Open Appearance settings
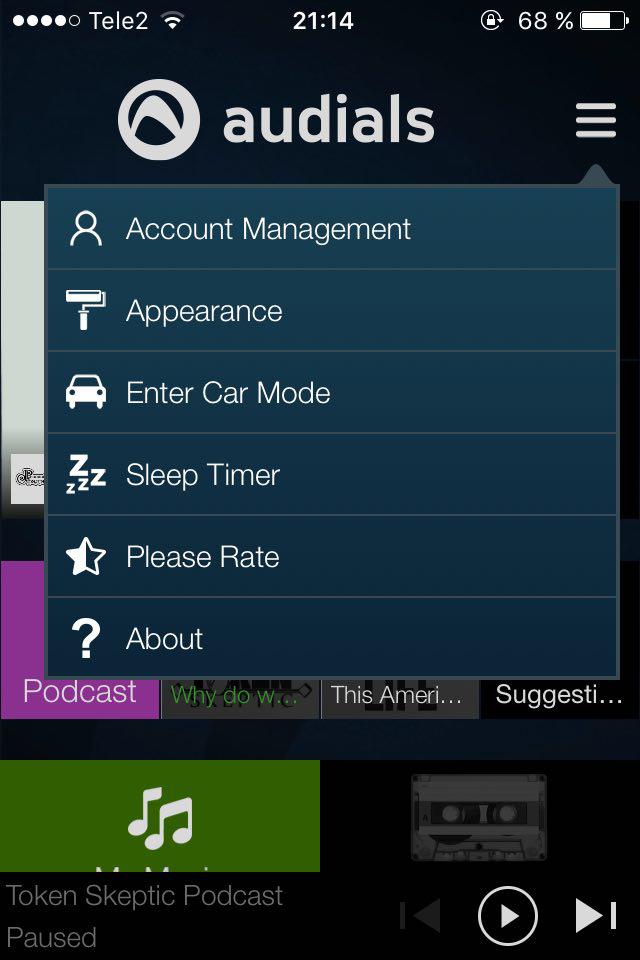Viewport: 640px width, 960px height. pos(331,310)
